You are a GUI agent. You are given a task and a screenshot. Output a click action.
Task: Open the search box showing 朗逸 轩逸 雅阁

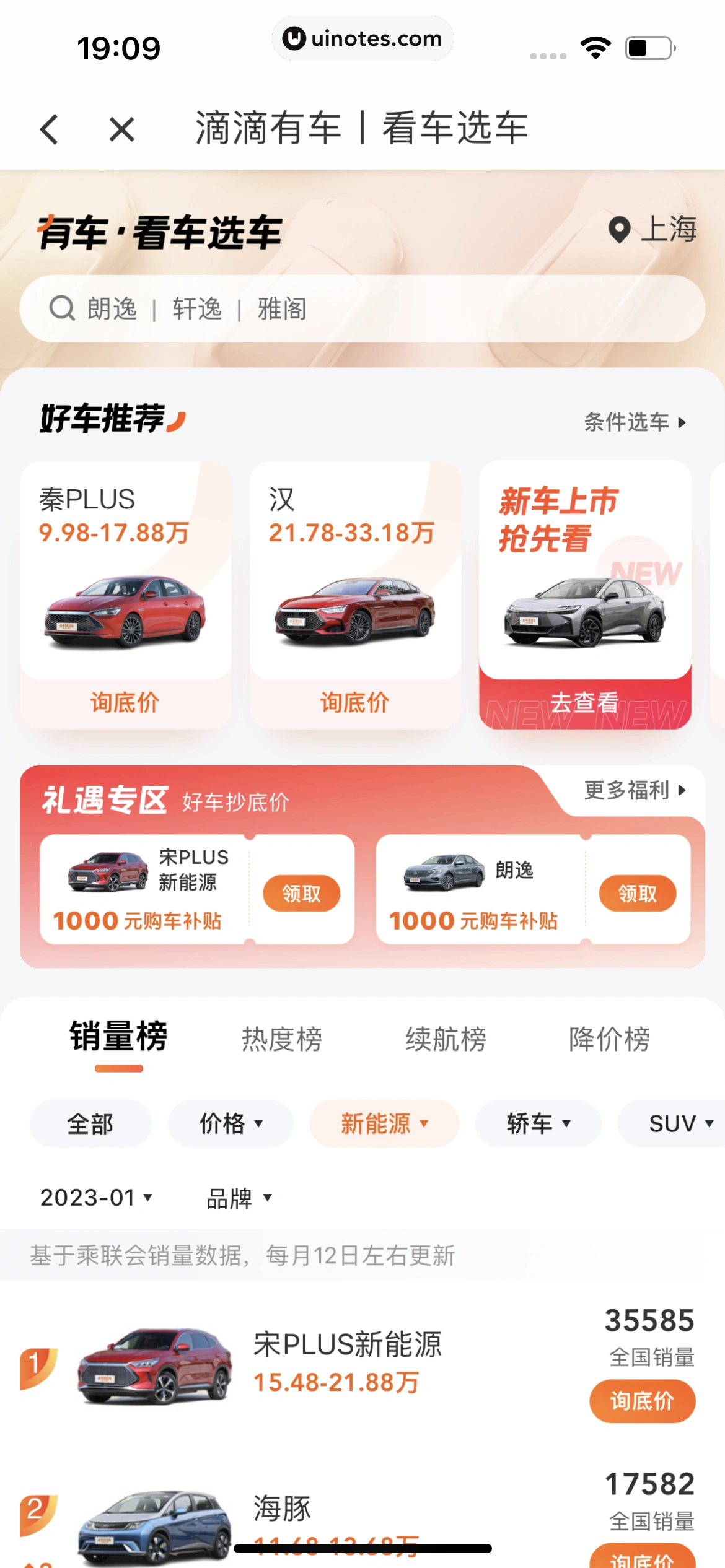coord(362,308)
